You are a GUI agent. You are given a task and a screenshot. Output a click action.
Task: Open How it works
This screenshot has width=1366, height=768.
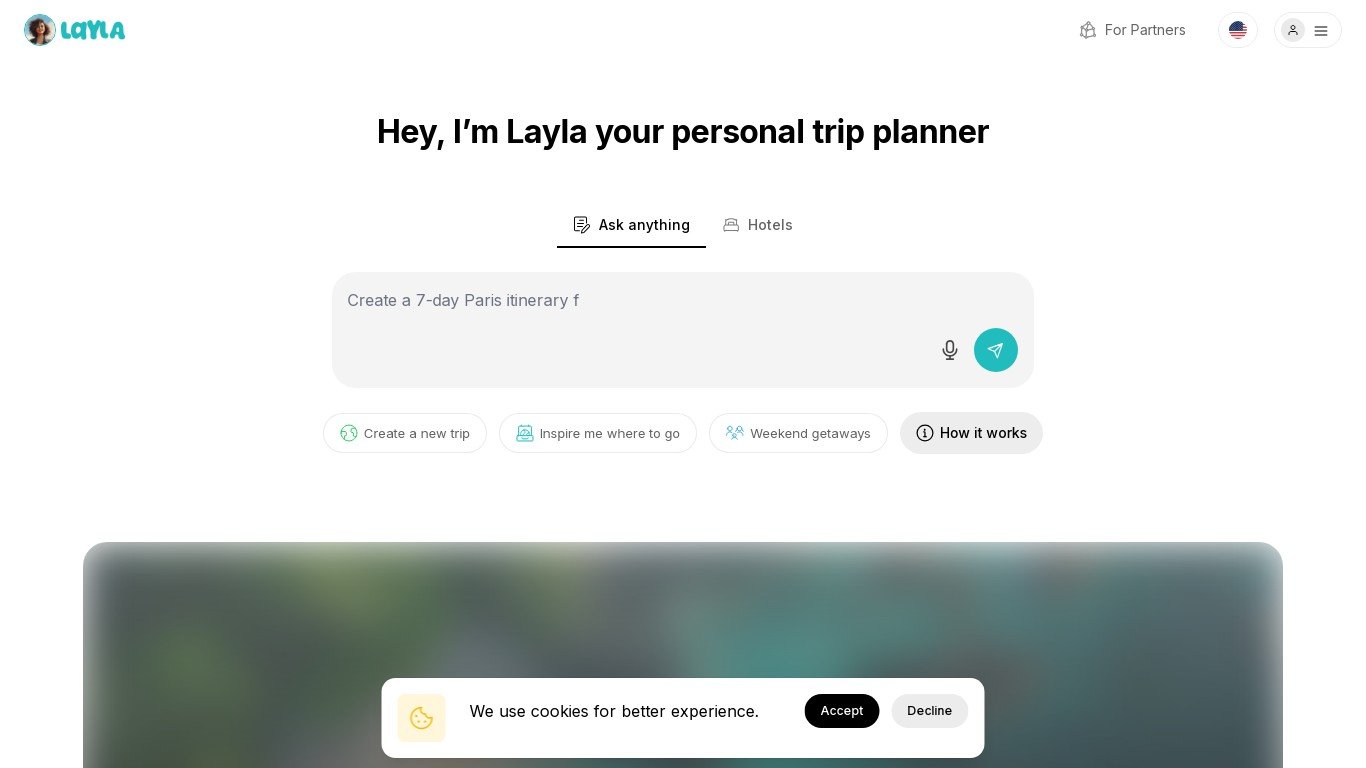(x=971, y=433)
